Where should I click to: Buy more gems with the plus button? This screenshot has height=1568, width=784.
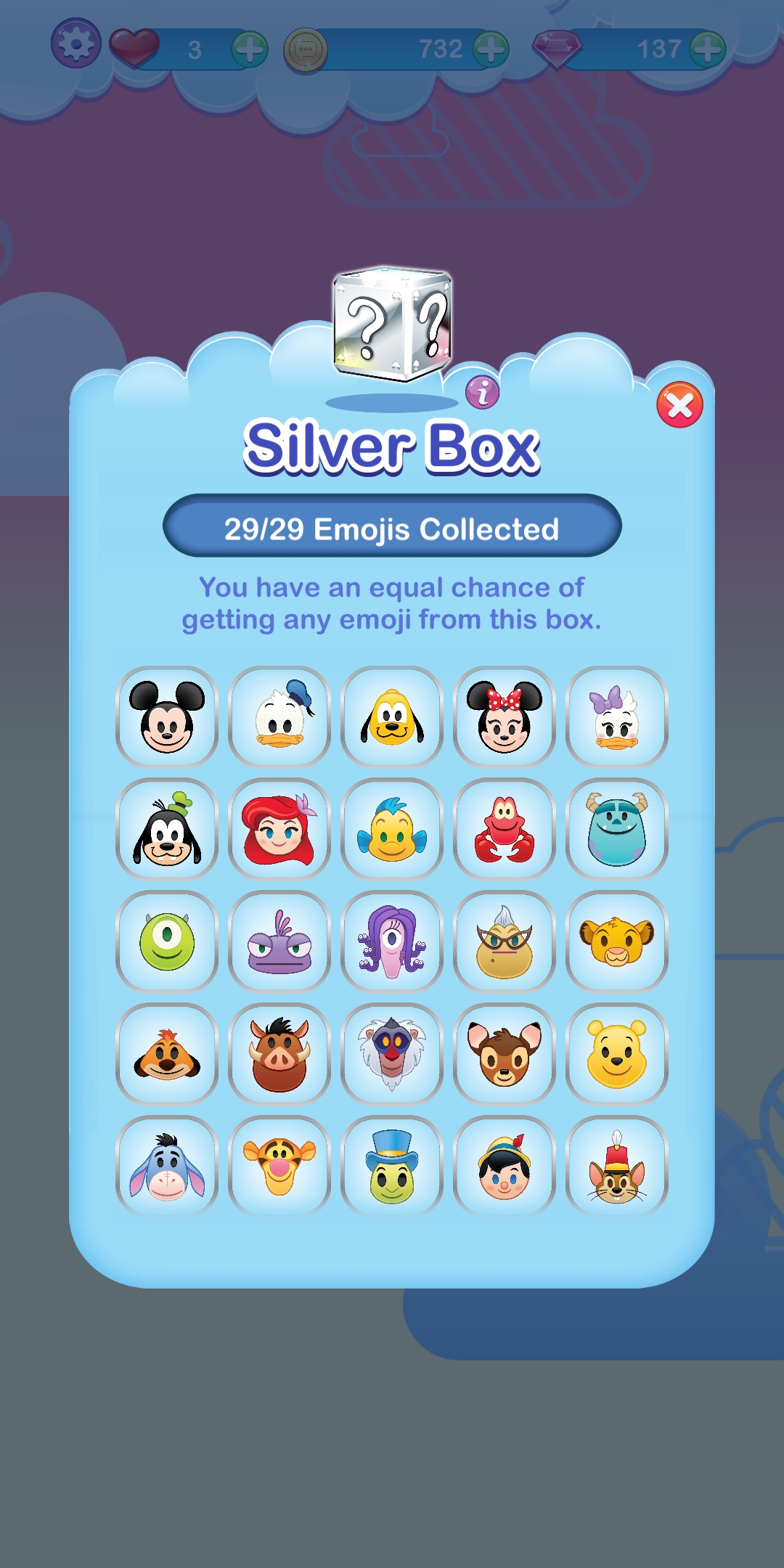click(707, 49)
